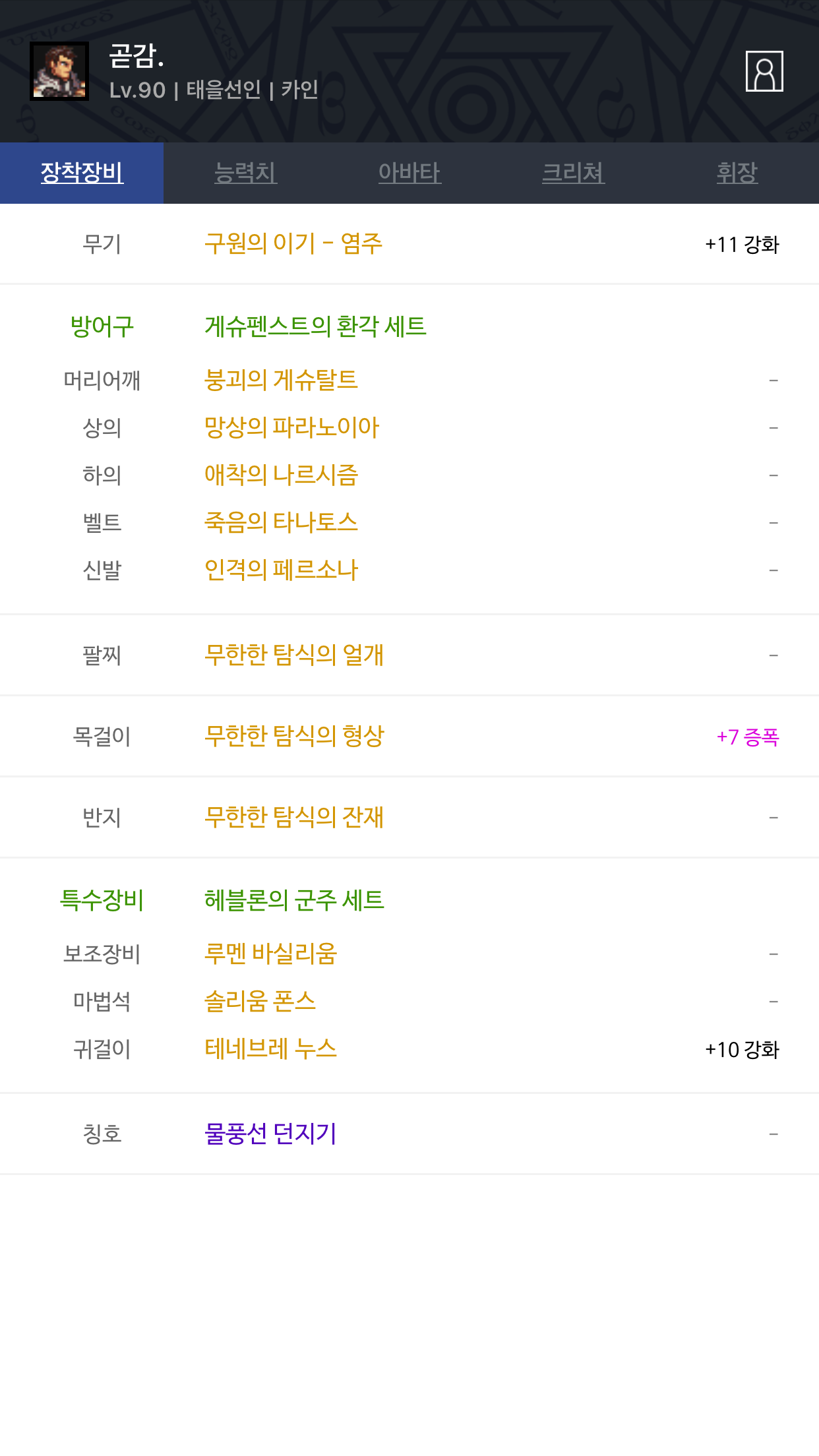Open 망상의 파라노이아 top armor details
The height and width of the screenshot is (1456, 819).
click(291, 427)
